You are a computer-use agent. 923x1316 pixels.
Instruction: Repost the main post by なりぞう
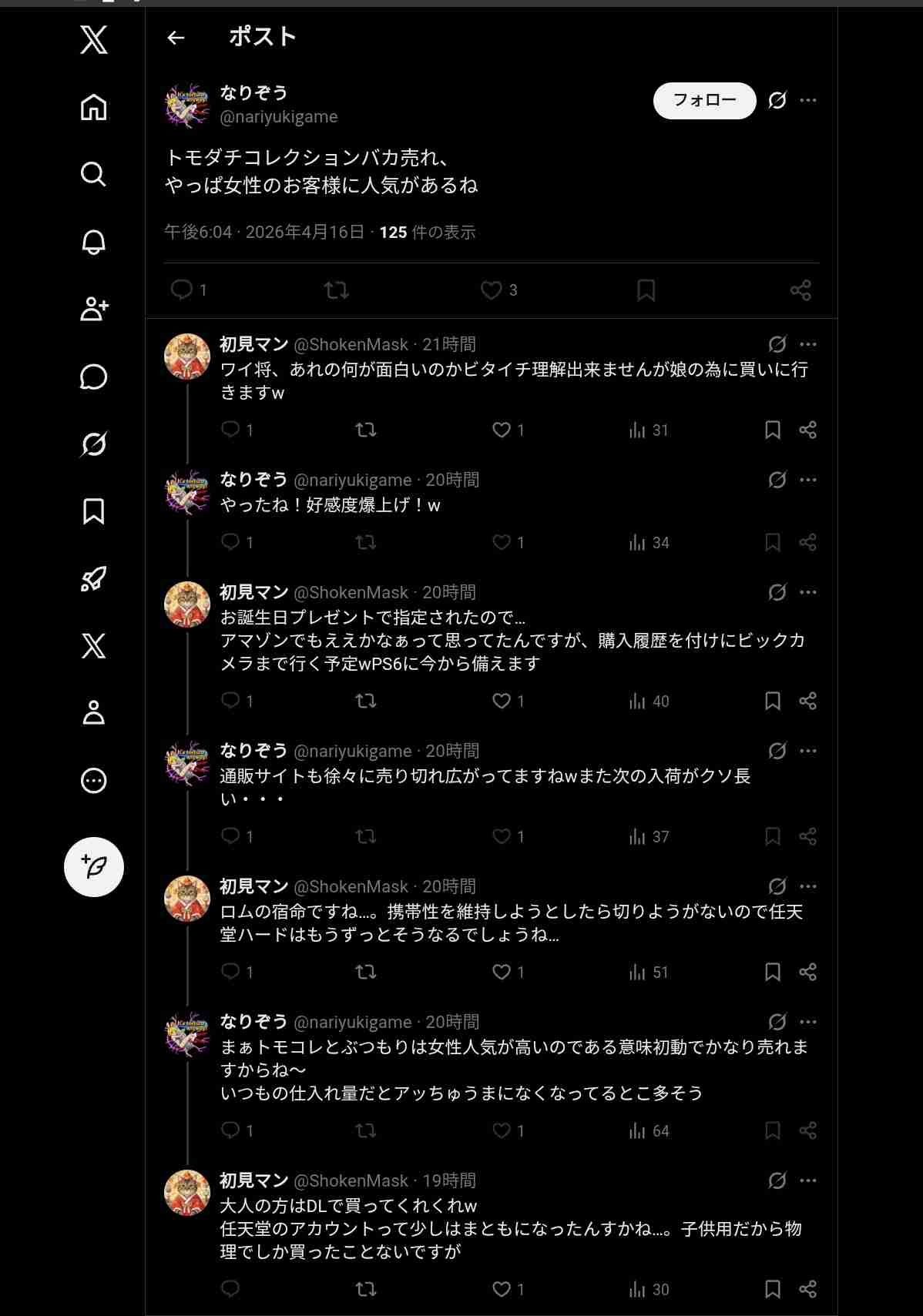336,290
